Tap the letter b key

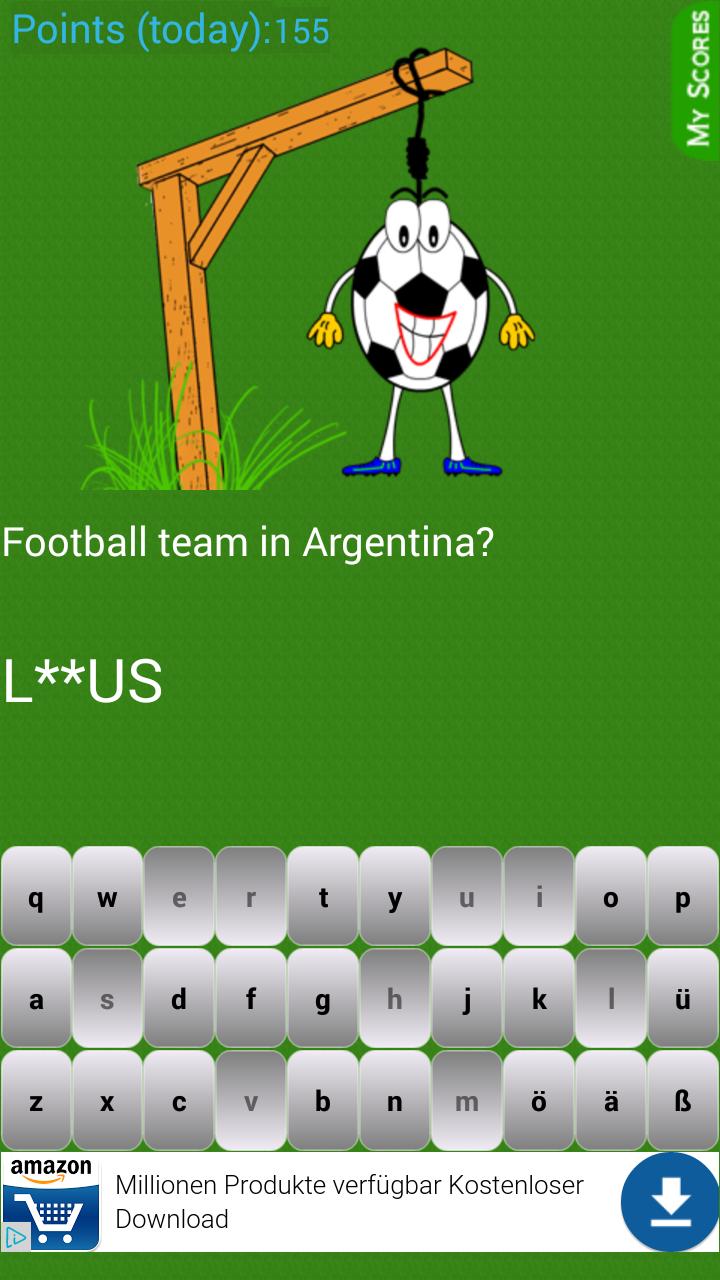(323, 1101)
